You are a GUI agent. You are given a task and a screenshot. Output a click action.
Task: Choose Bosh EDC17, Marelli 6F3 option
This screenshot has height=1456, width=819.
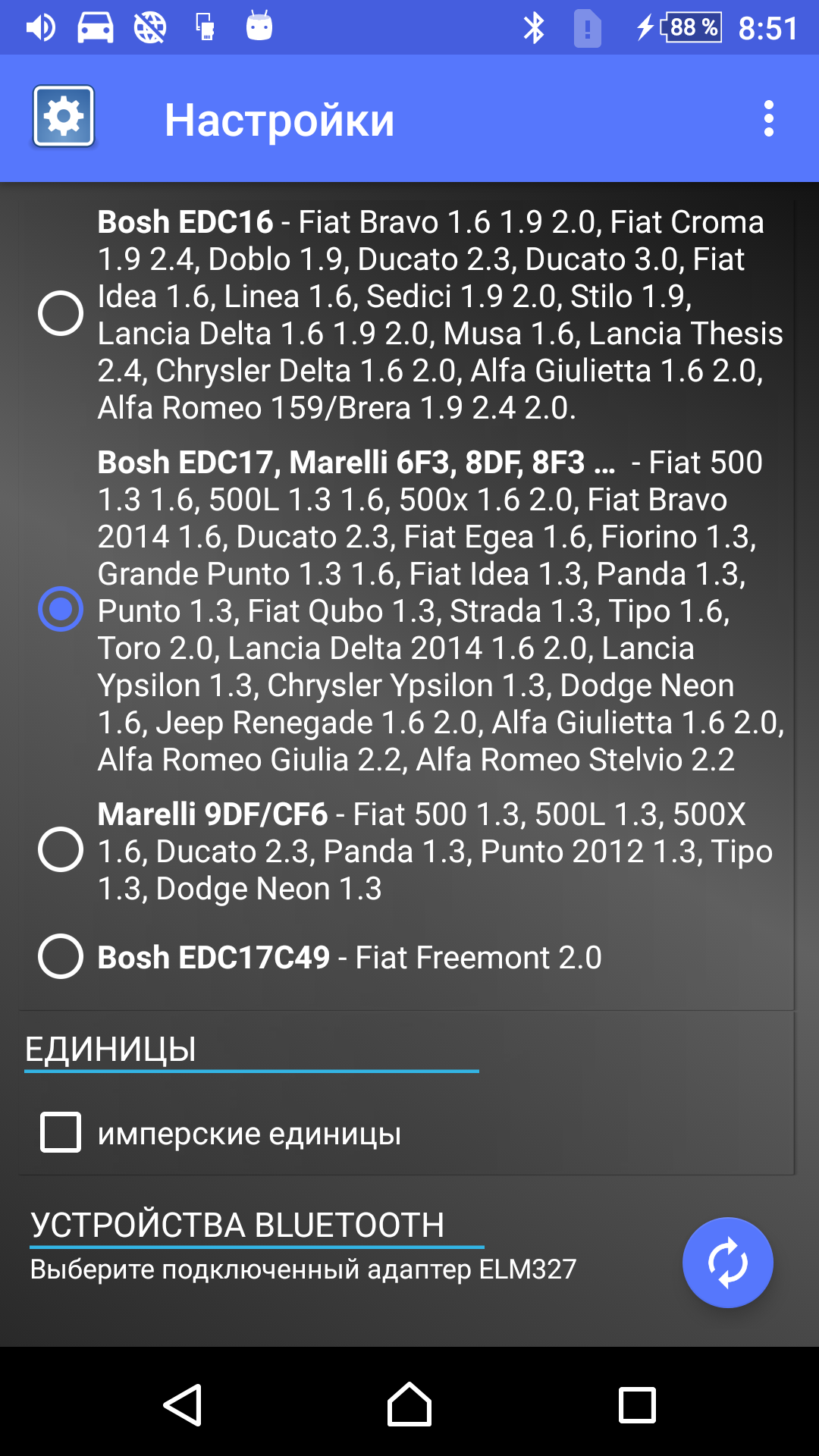(61, 609)
